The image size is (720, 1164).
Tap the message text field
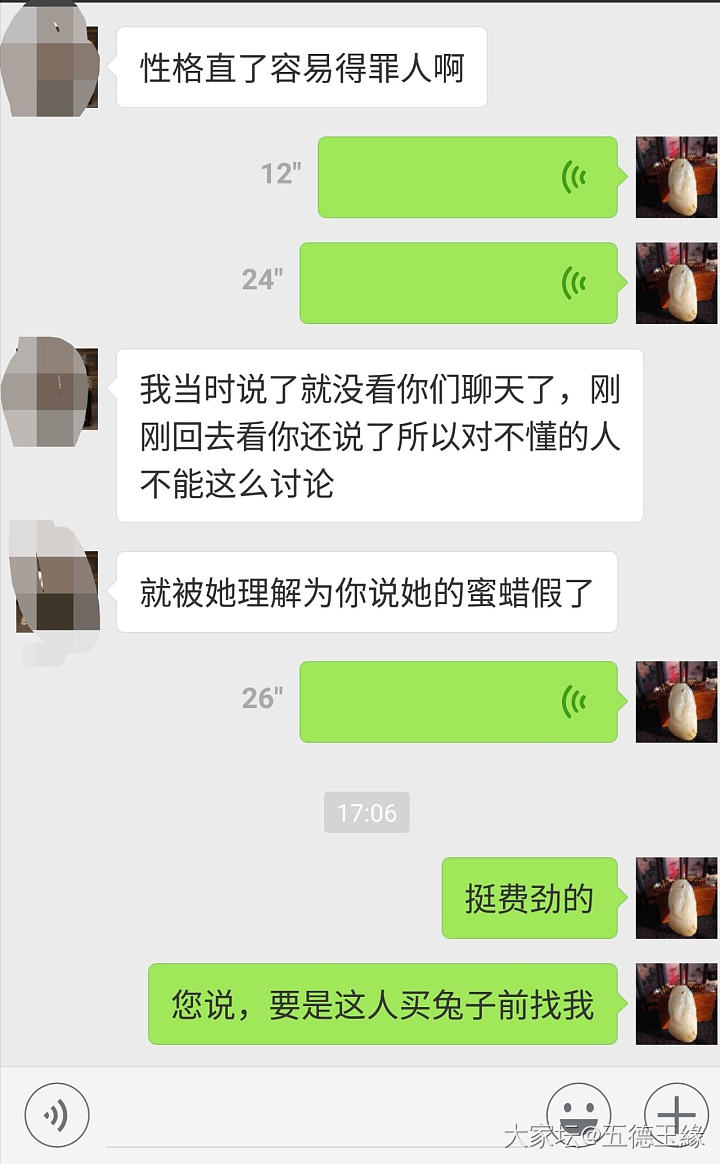tap(318, 1114)
